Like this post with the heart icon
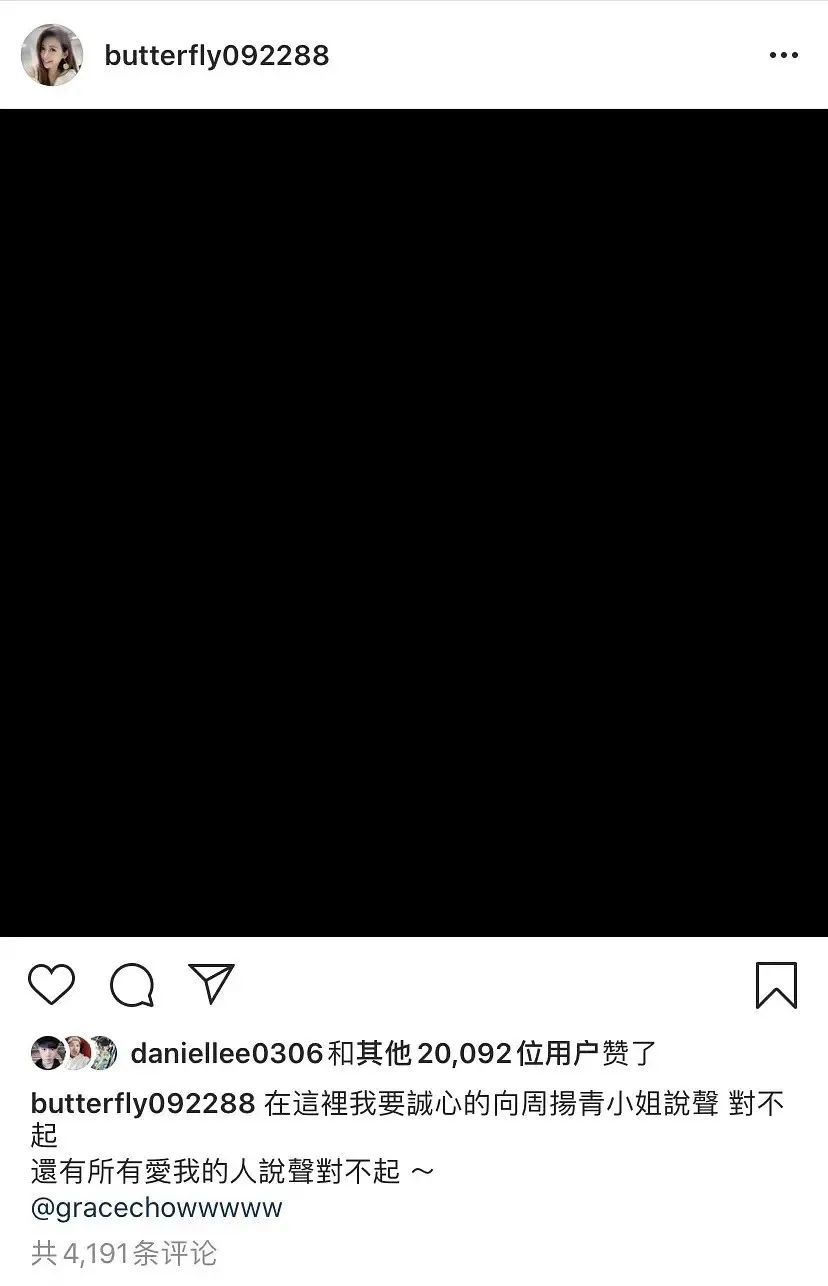This screenshot has height=1286, width=828. [x=52, y=985]
